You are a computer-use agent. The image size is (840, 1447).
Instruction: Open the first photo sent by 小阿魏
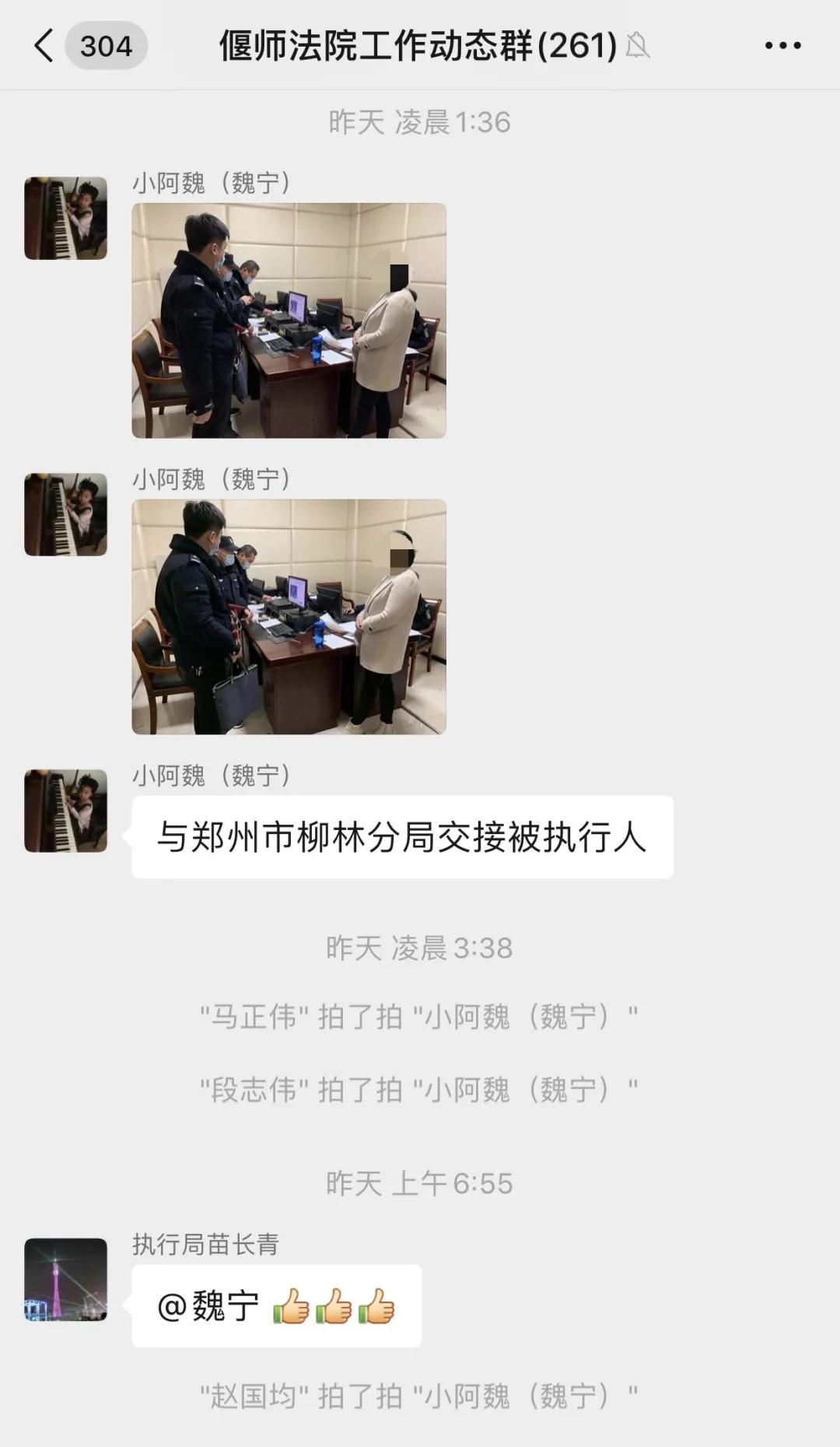(289, 321)
